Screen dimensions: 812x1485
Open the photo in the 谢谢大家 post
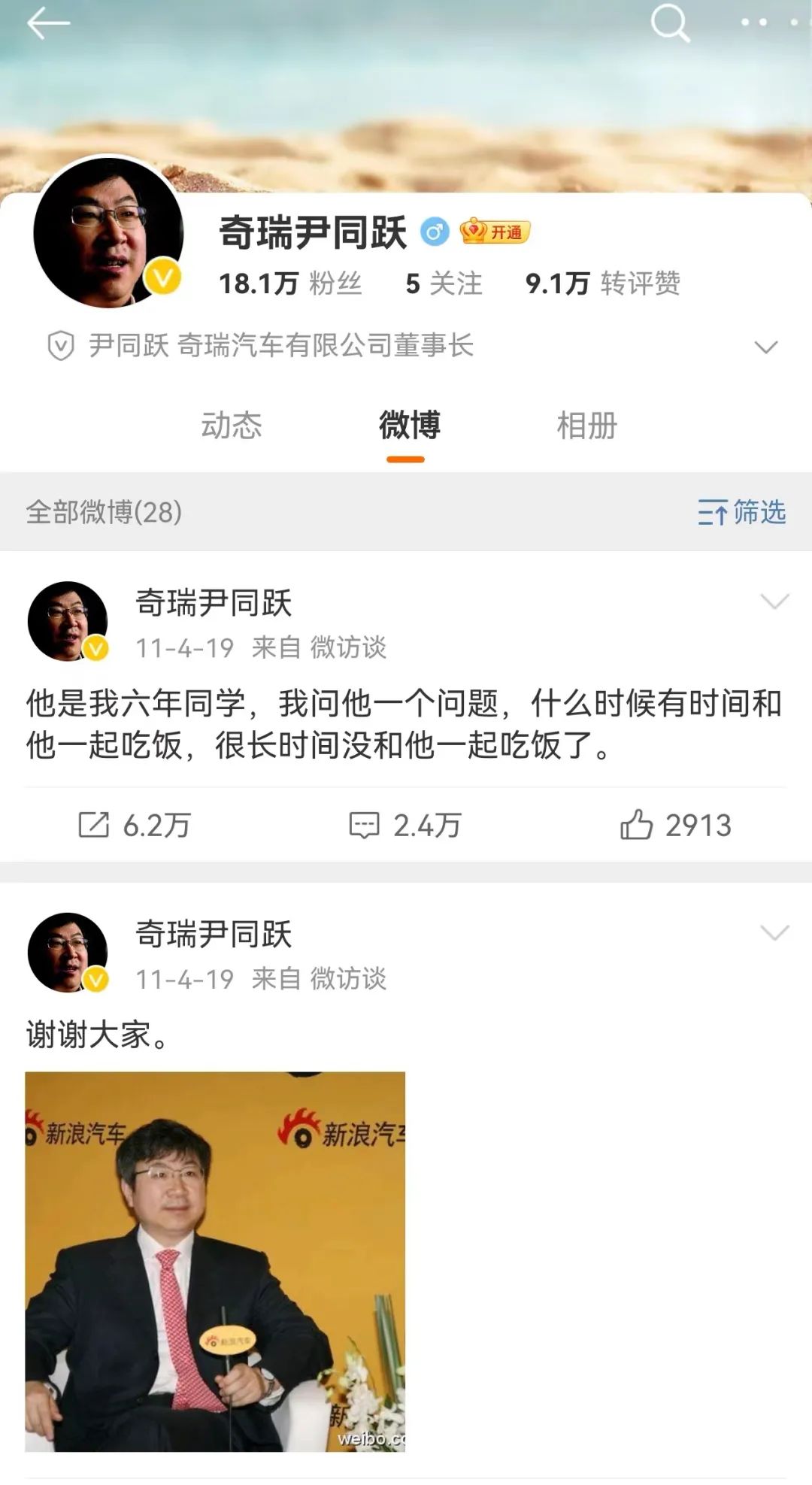215,1261
